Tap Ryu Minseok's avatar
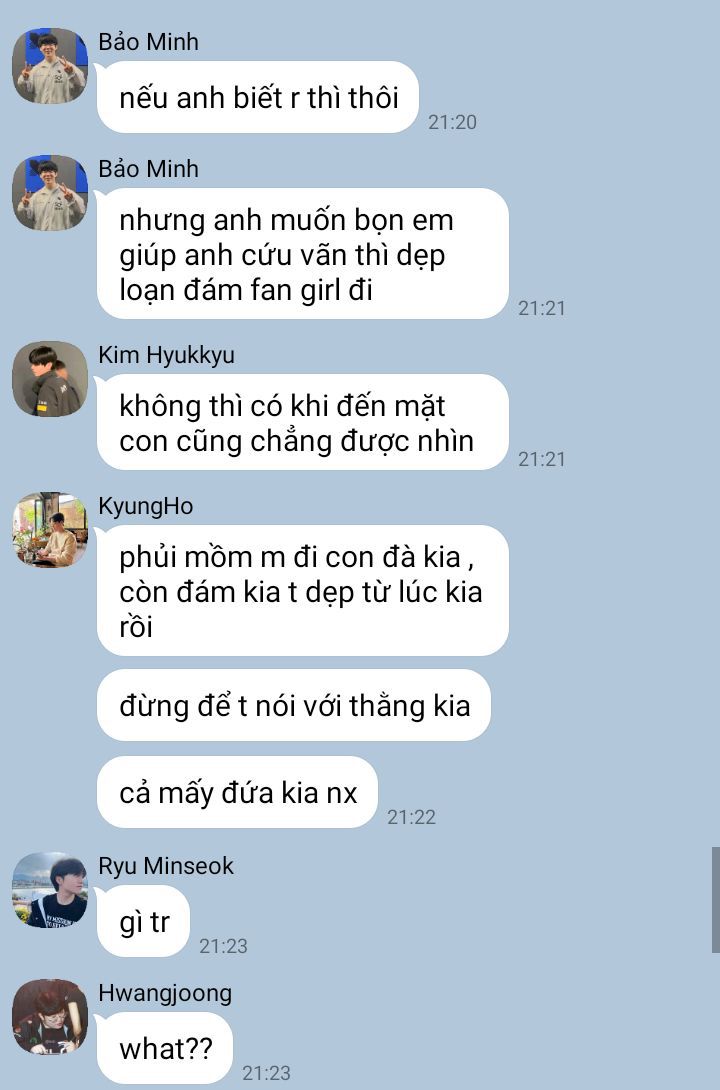Image resolution: width=720 pixels, height=1090 pixels. coord(50,890)
